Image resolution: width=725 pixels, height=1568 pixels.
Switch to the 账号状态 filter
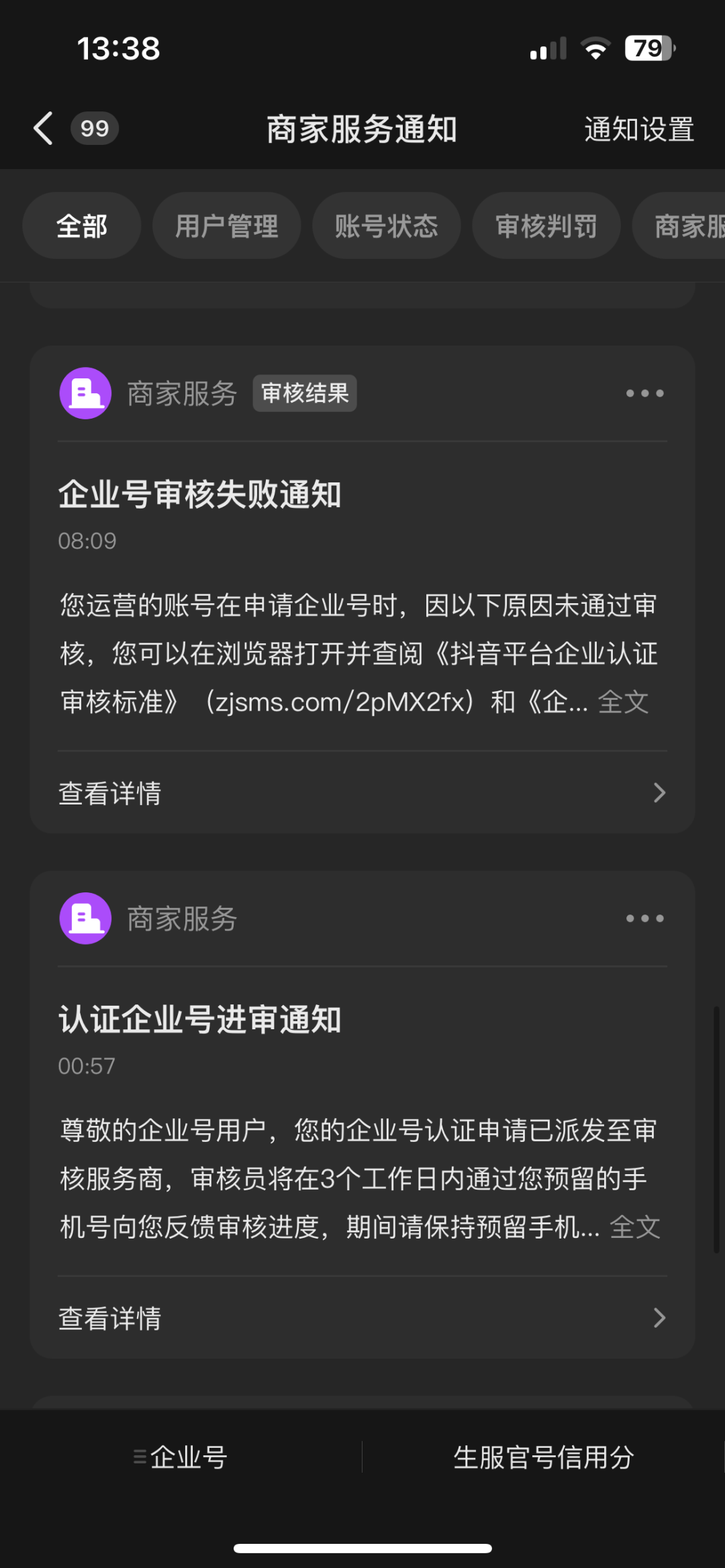(386, 226)
